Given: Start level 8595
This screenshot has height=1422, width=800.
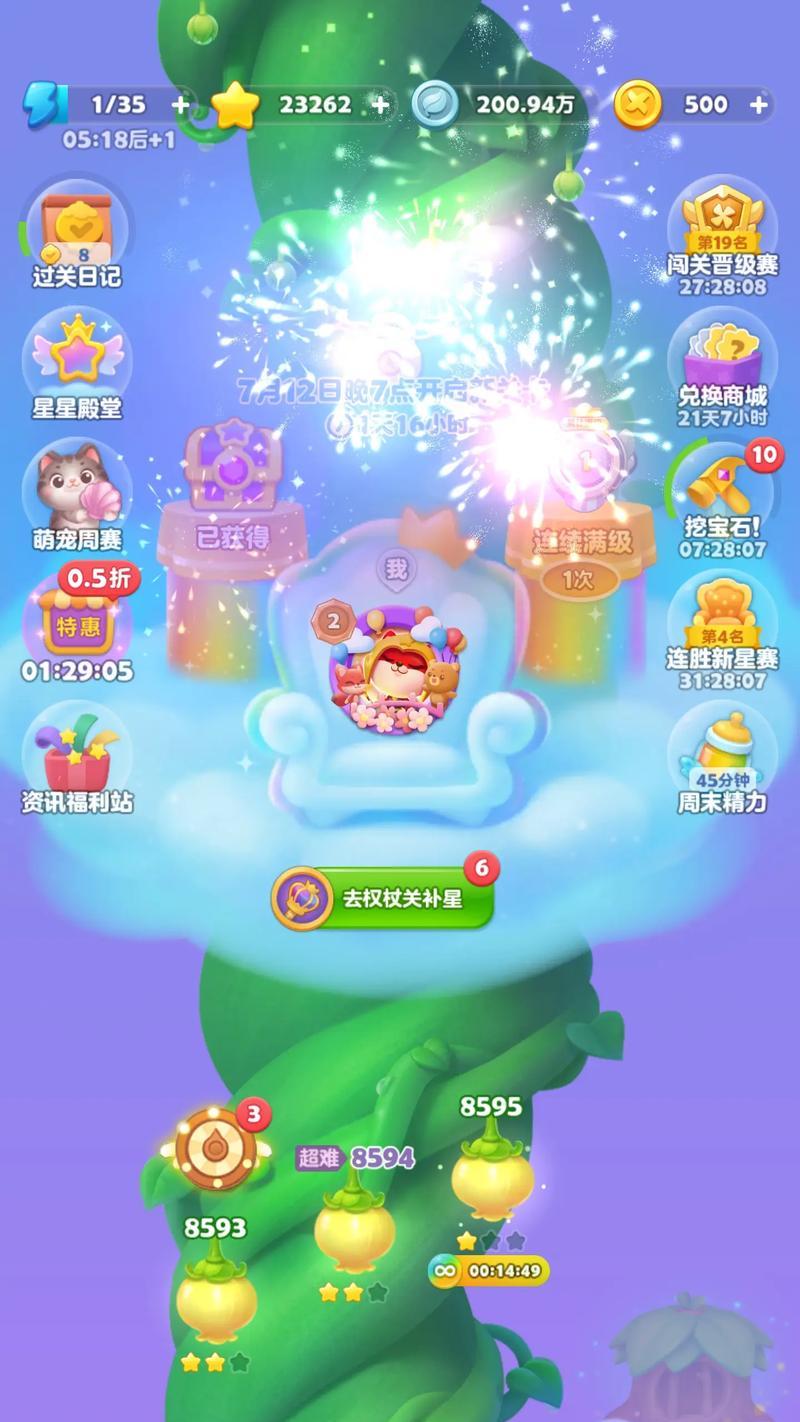Looking at the screenshot, I should click(x=491, y=1175).
